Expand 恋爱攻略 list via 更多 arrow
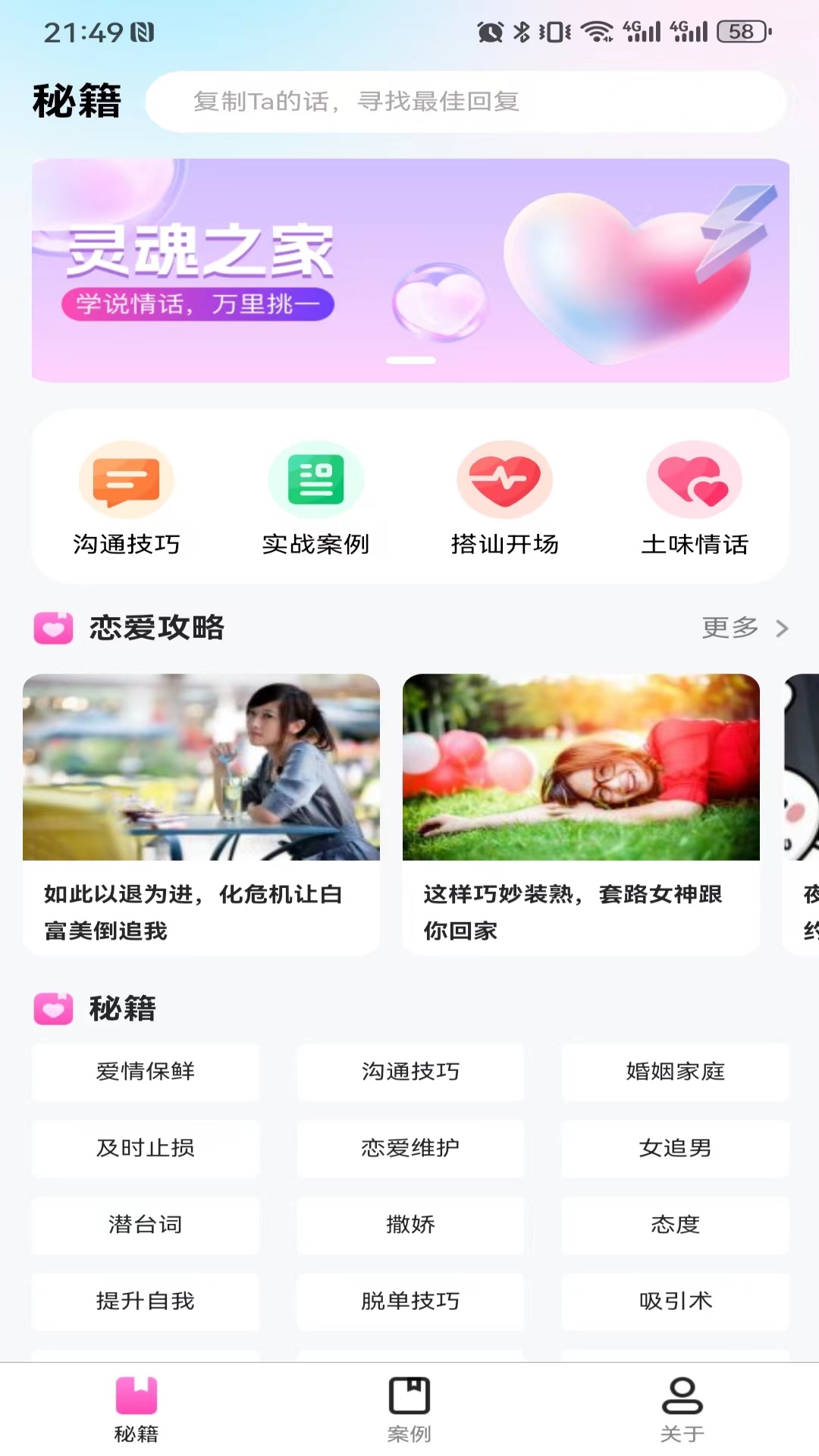Image resolution: width=819 pixels, height=1456 pixels. pos(747,628)
